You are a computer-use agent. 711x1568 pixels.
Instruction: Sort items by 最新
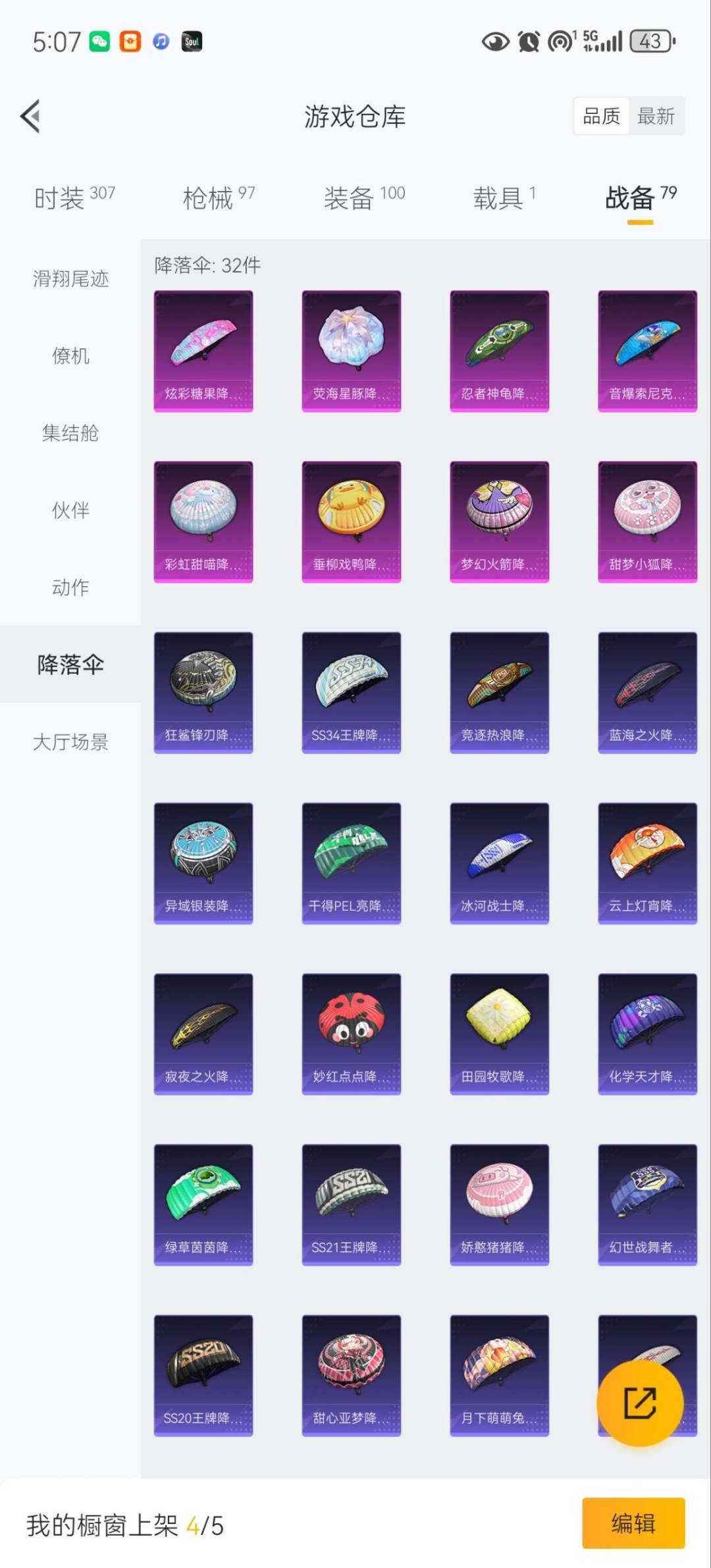pyautogui.click(x=656, y=116)
